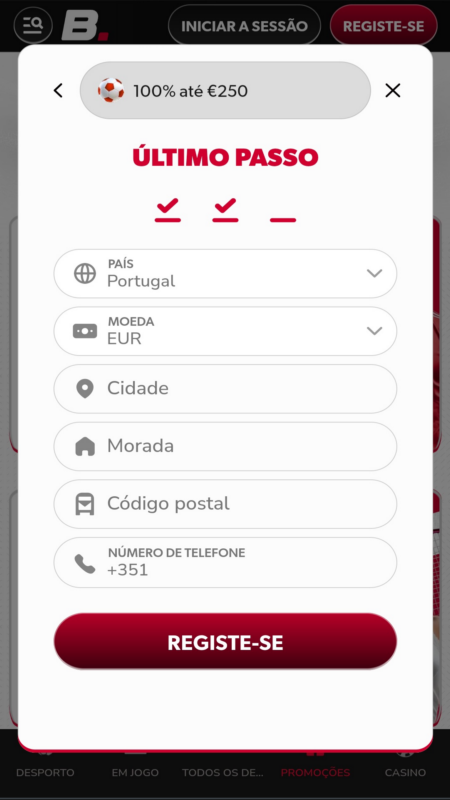This screenshot has height=800, width=450.
Task: Tap Iniciar a sessão in the header
Action: (244, 26)
